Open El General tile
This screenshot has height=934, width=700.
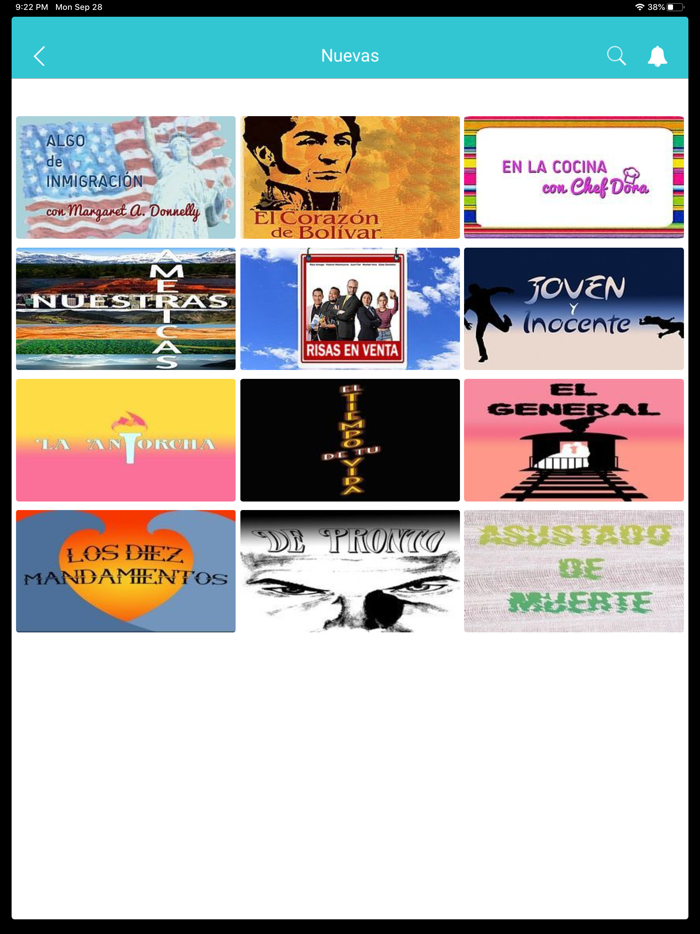point(574,440)
